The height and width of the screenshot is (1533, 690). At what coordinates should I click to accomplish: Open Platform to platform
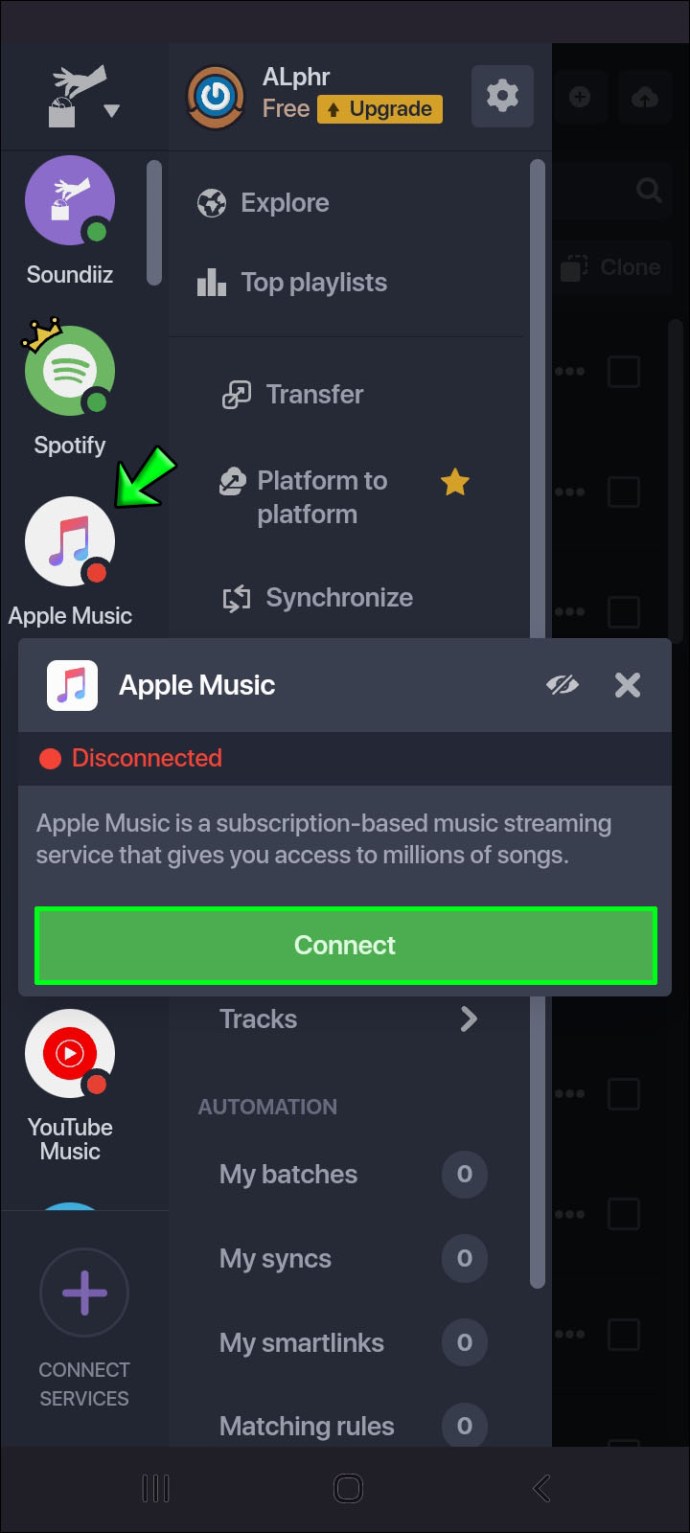[321, 497]
